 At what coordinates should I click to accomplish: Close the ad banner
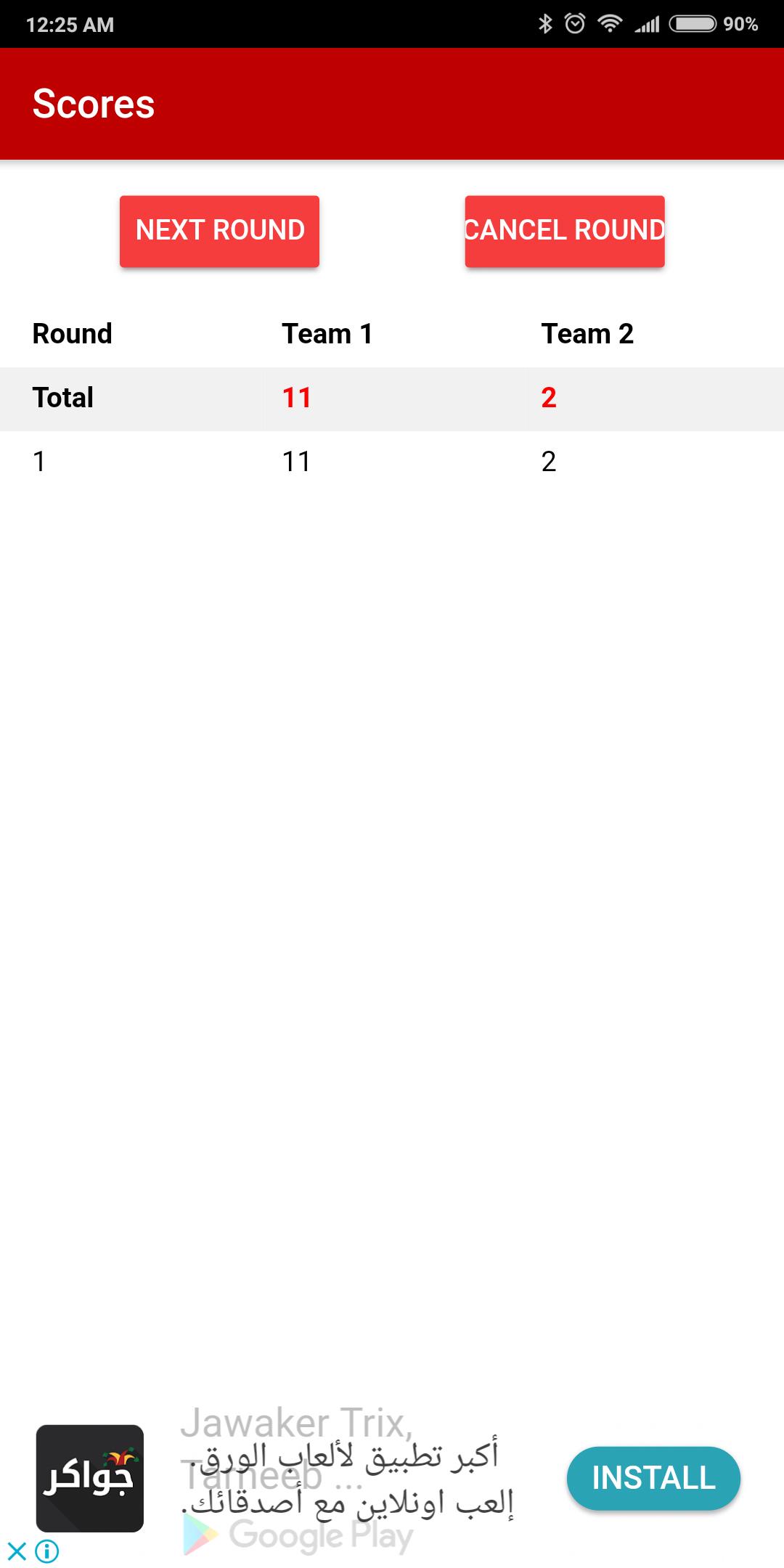(17, 1551)
